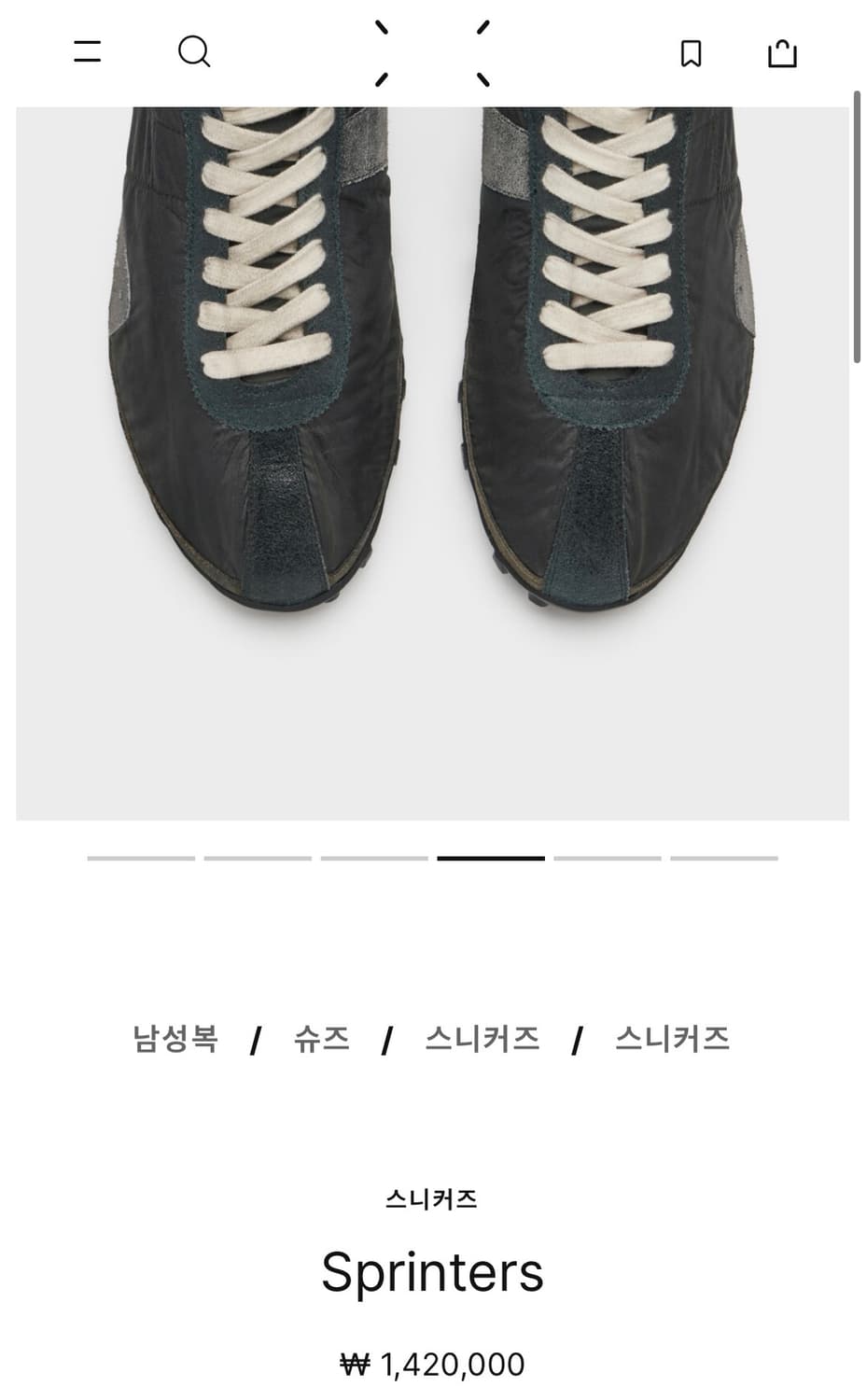Open the cart via the bag icon
The height and width of the screenshot is (1400, 867).
pyautogui.click(x=783, y=53)
